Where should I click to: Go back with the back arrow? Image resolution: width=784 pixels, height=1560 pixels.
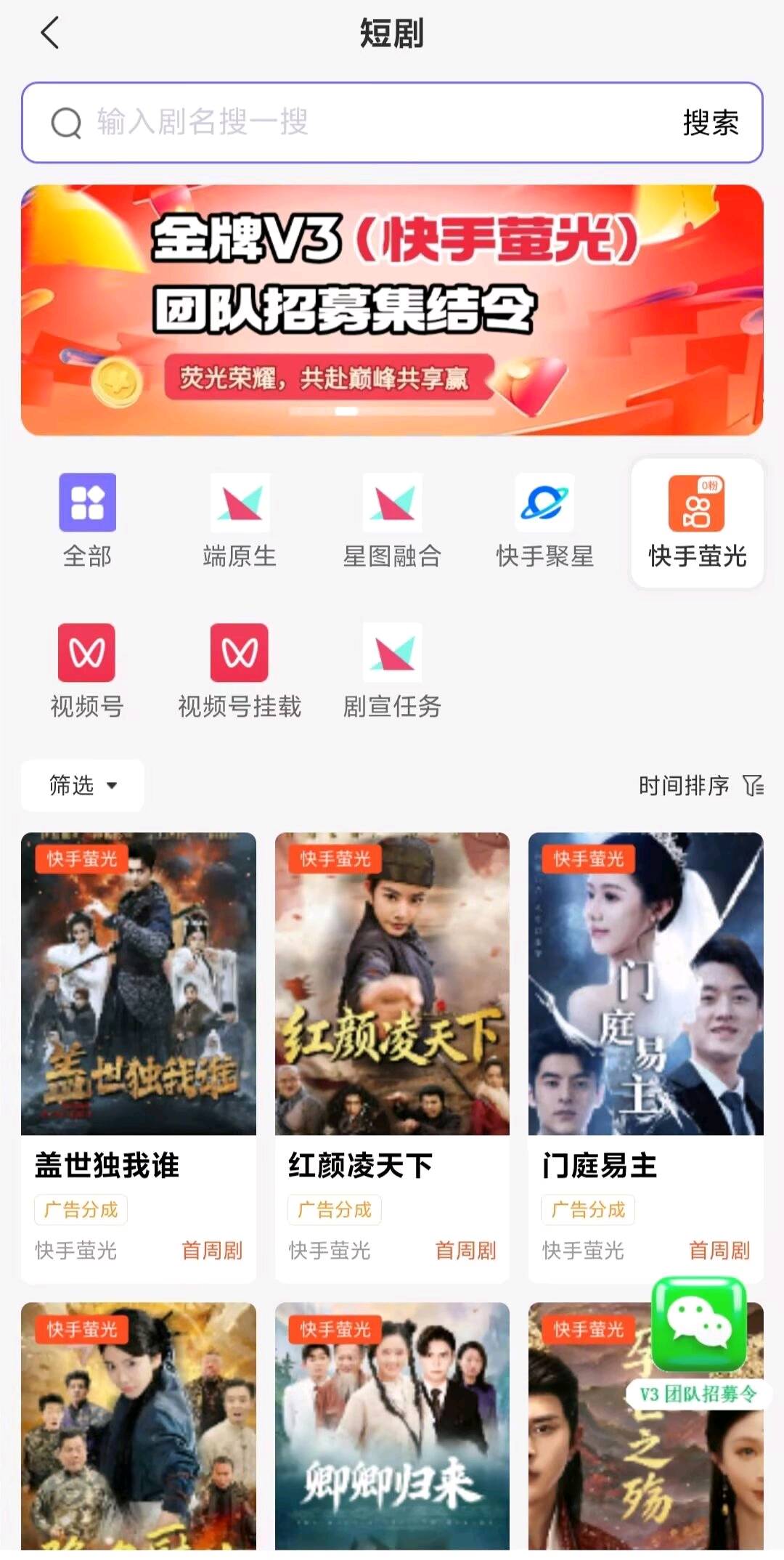(x=49, y=34)
